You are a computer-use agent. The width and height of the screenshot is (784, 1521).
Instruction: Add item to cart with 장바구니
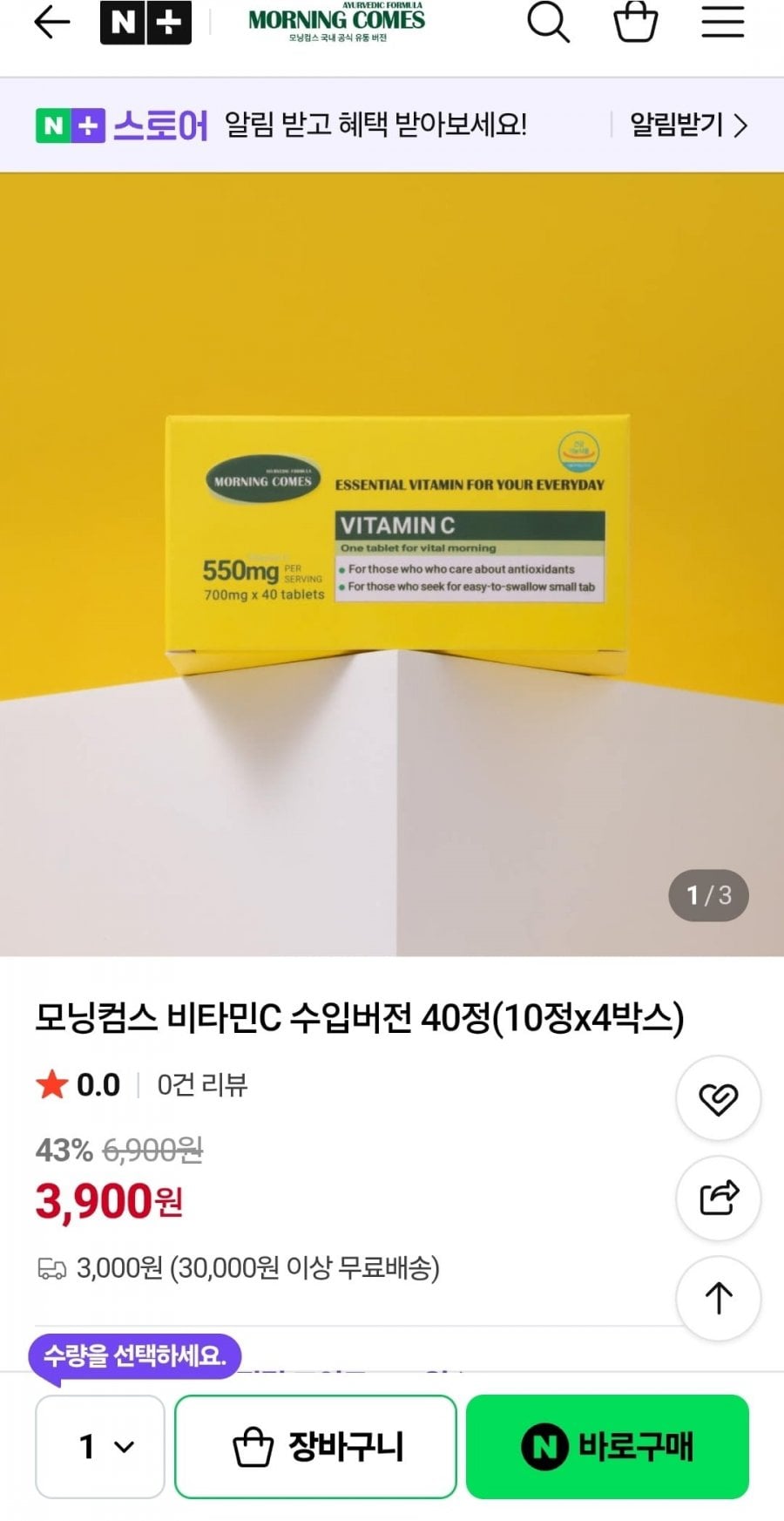pyautogui.click(x=315, y=1447)
